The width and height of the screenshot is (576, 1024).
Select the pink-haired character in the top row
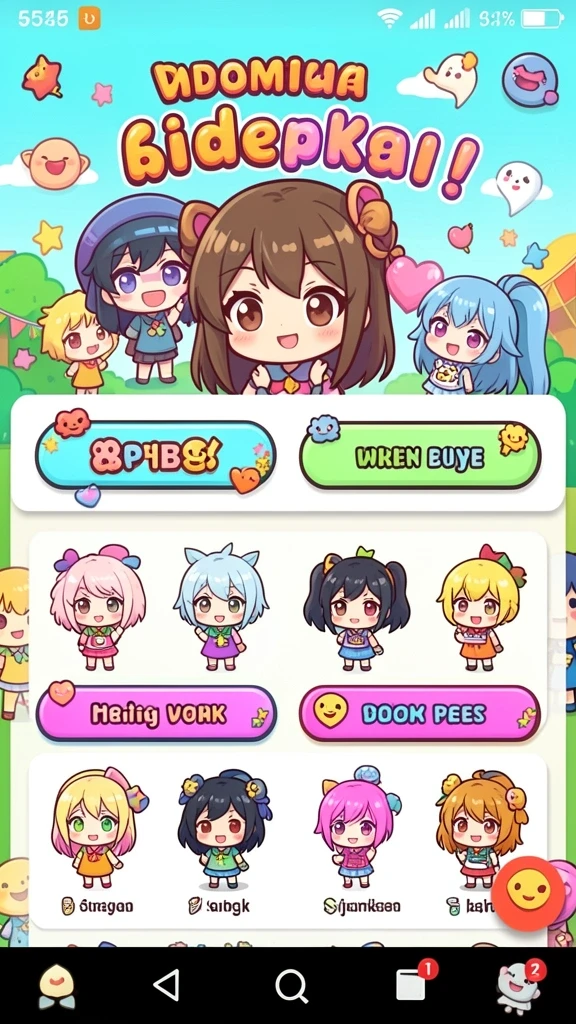97,609
